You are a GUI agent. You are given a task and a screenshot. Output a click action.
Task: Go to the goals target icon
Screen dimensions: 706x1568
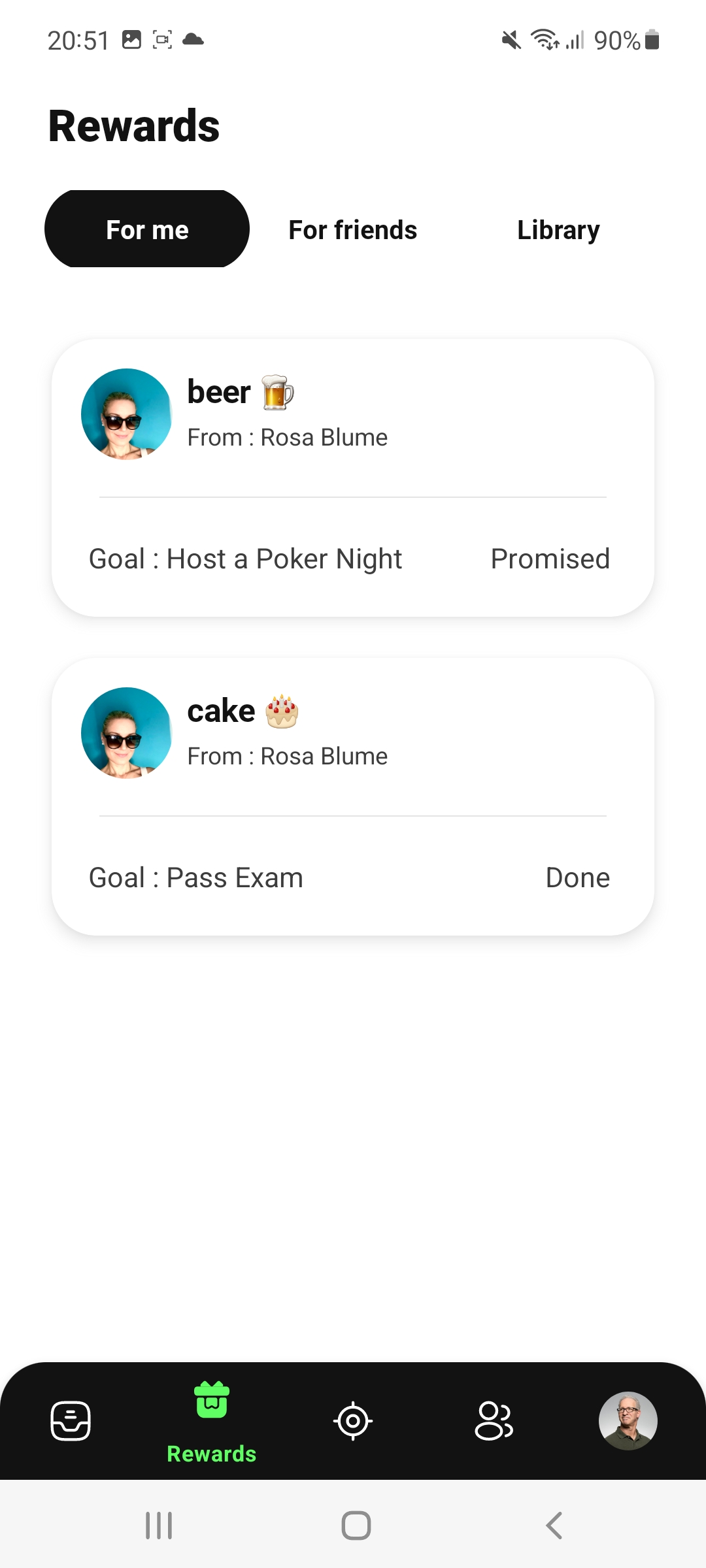coord(353,1421)
